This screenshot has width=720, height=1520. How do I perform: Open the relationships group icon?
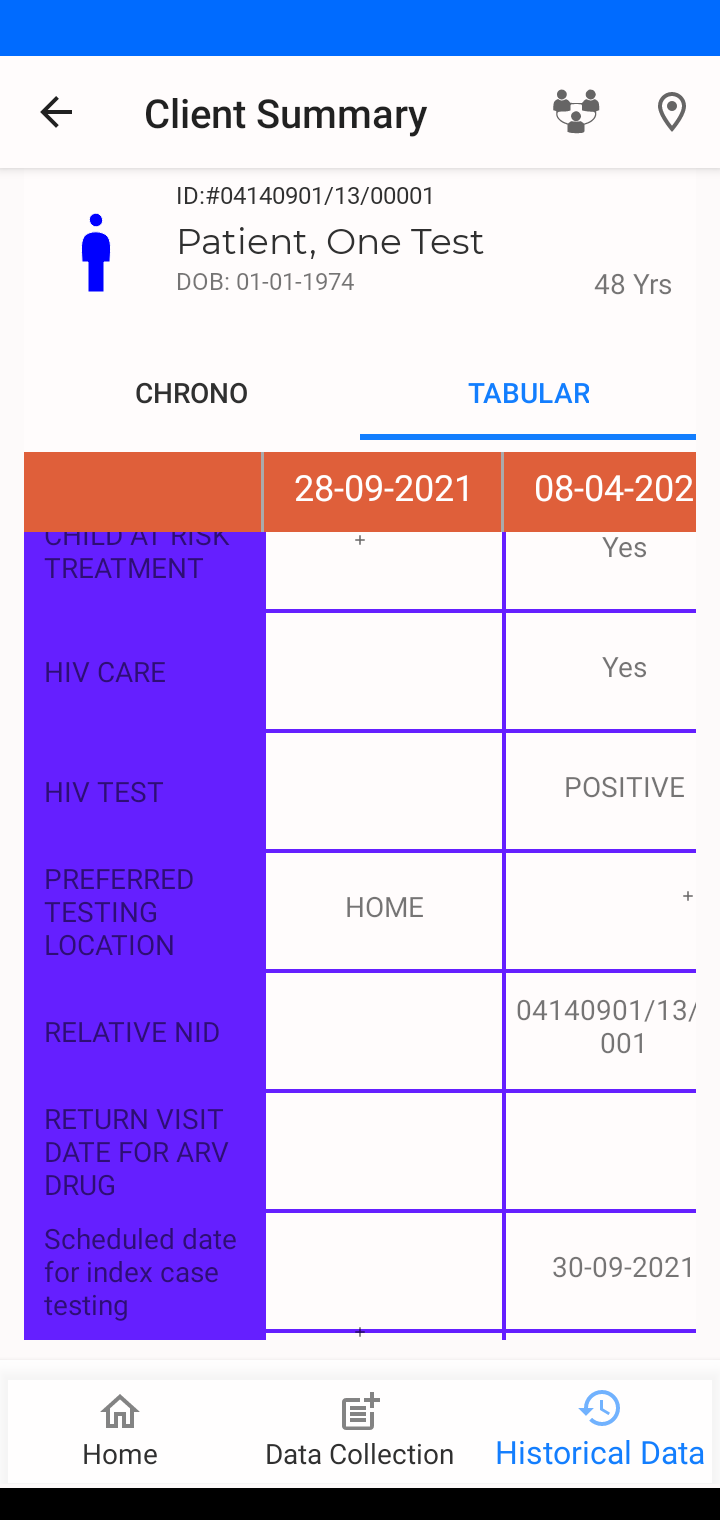[x=576, y=112]
